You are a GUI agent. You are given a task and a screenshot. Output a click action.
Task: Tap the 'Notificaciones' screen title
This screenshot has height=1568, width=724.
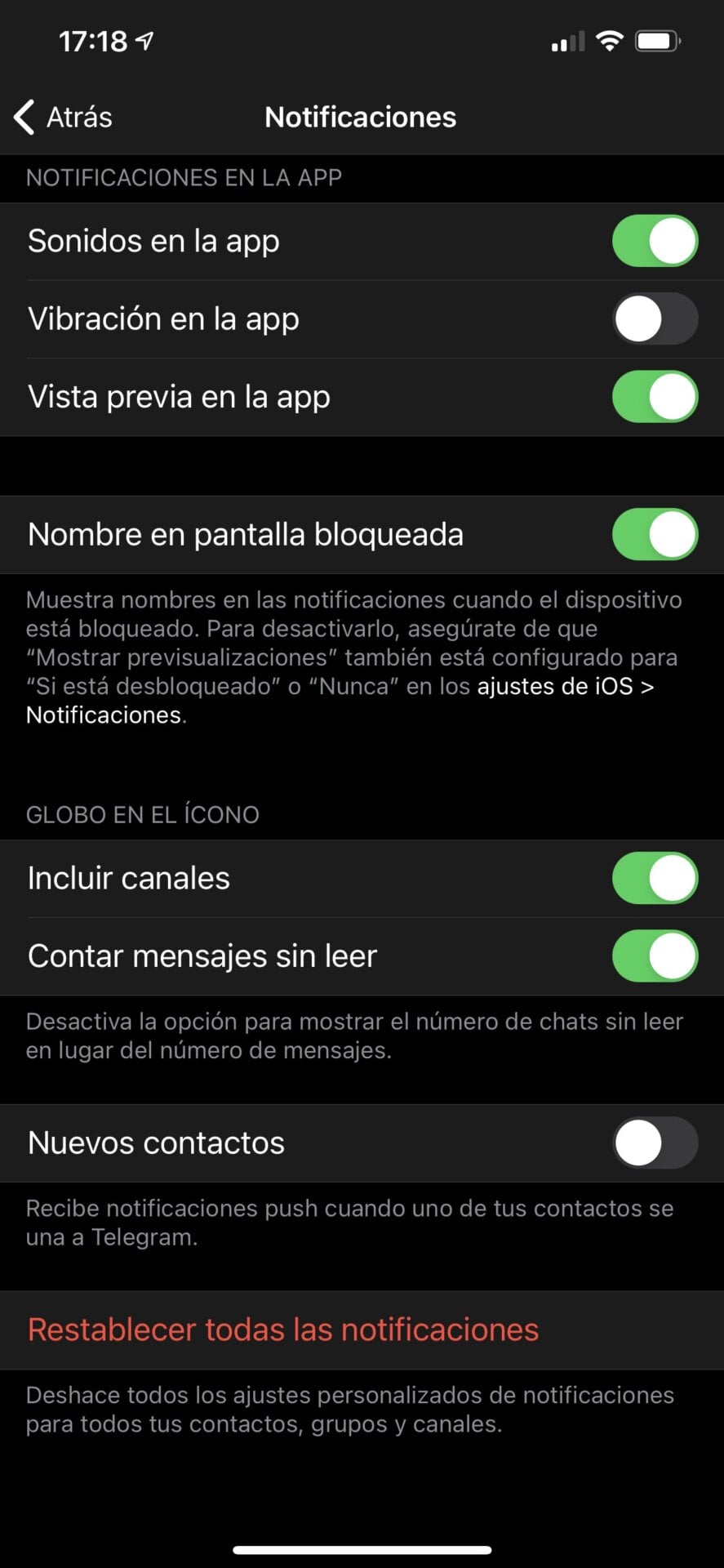(x=360, y=116)
